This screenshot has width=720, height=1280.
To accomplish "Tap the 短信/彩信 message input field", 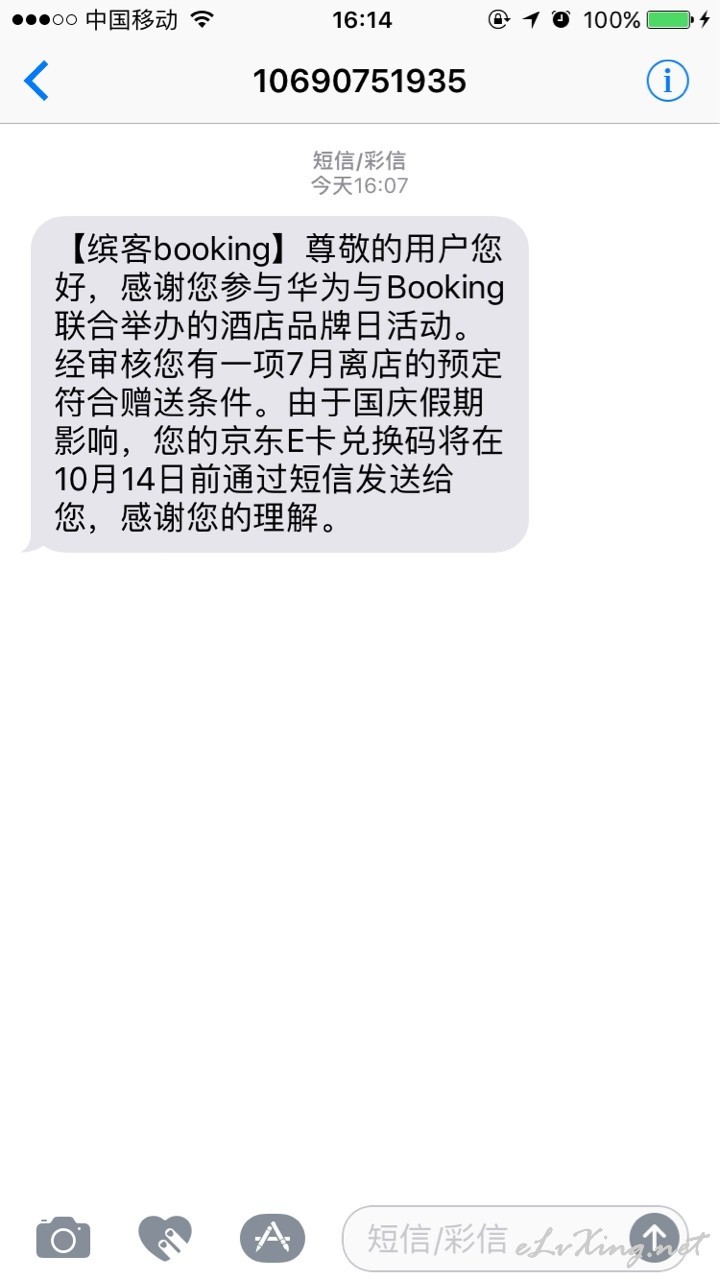I will 490,1239.
